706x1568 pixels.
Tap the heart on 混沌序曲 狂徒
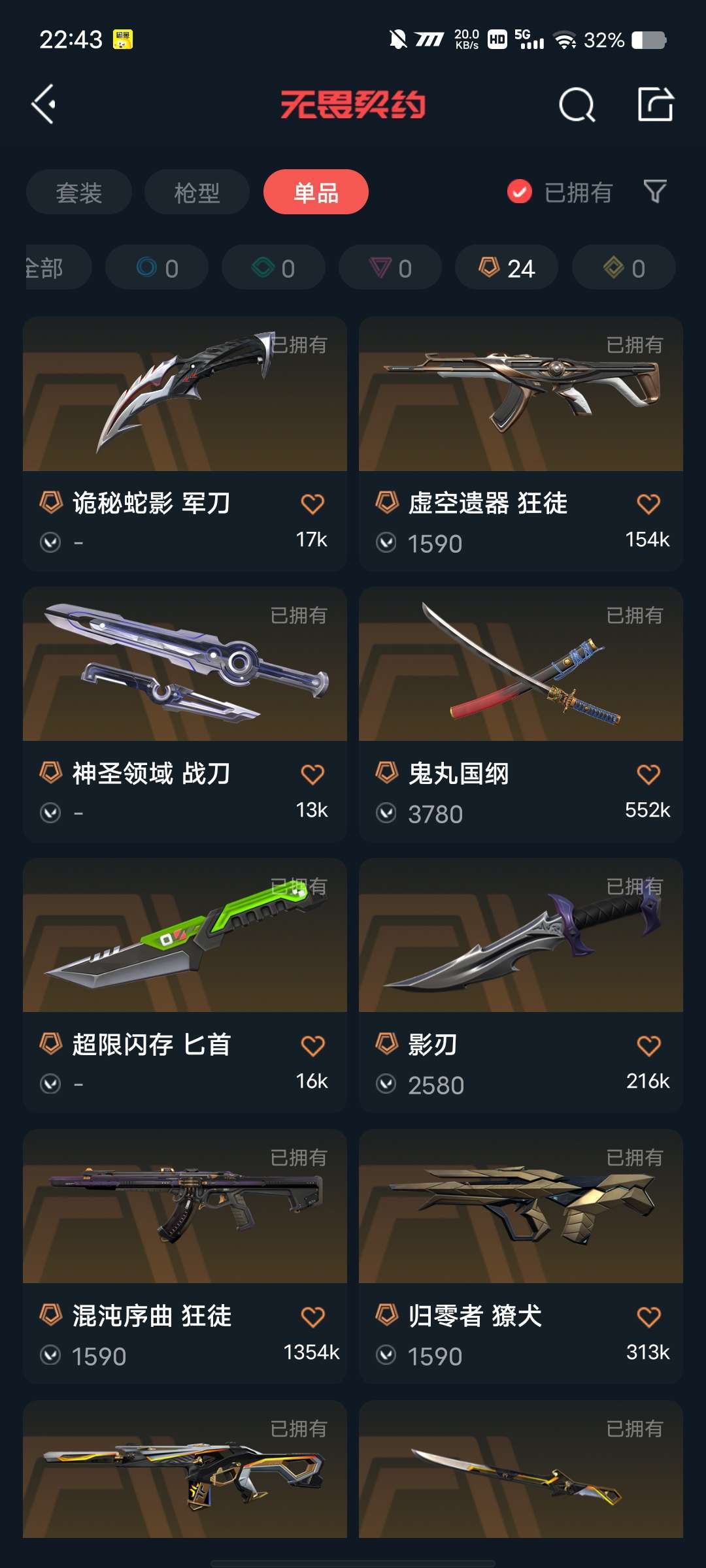click(312, 1316)
